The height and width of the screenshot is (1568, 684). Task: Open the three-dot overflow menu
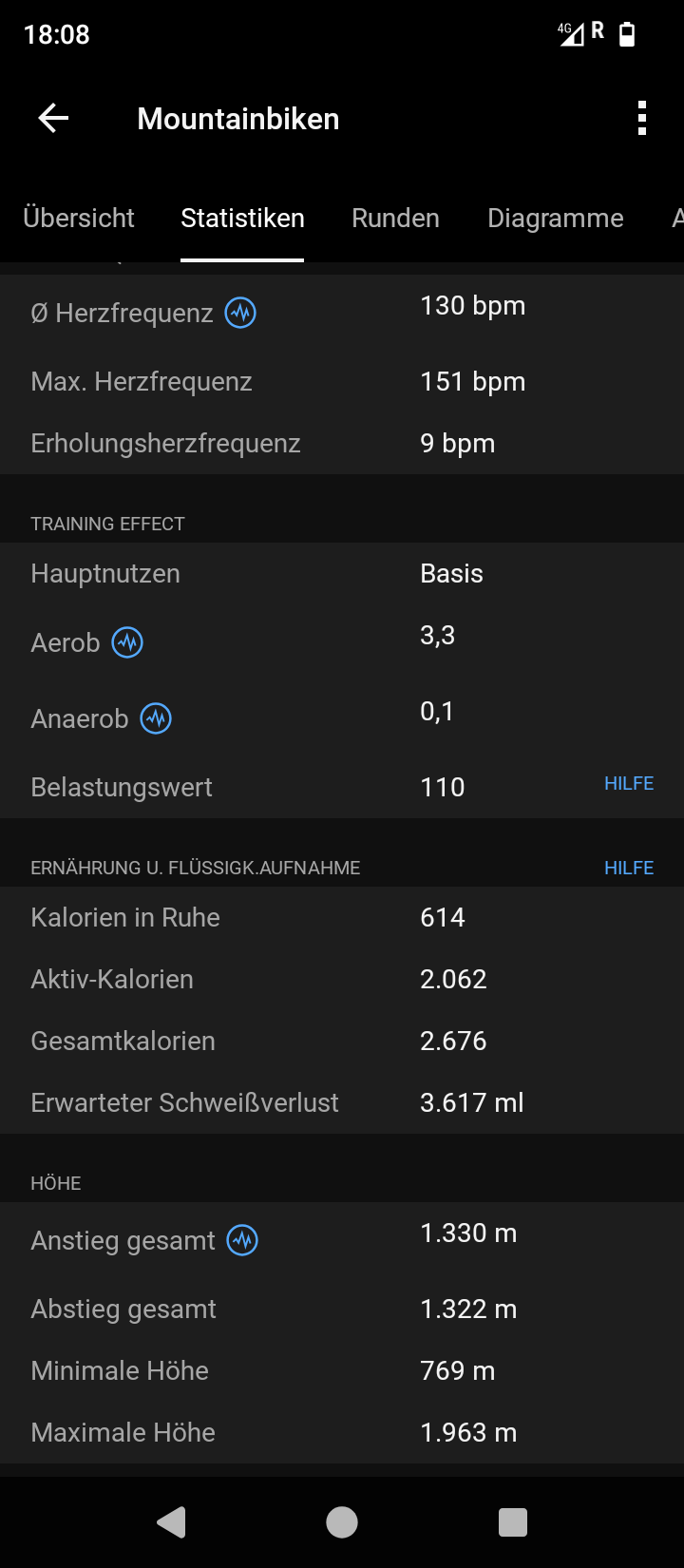642,119
